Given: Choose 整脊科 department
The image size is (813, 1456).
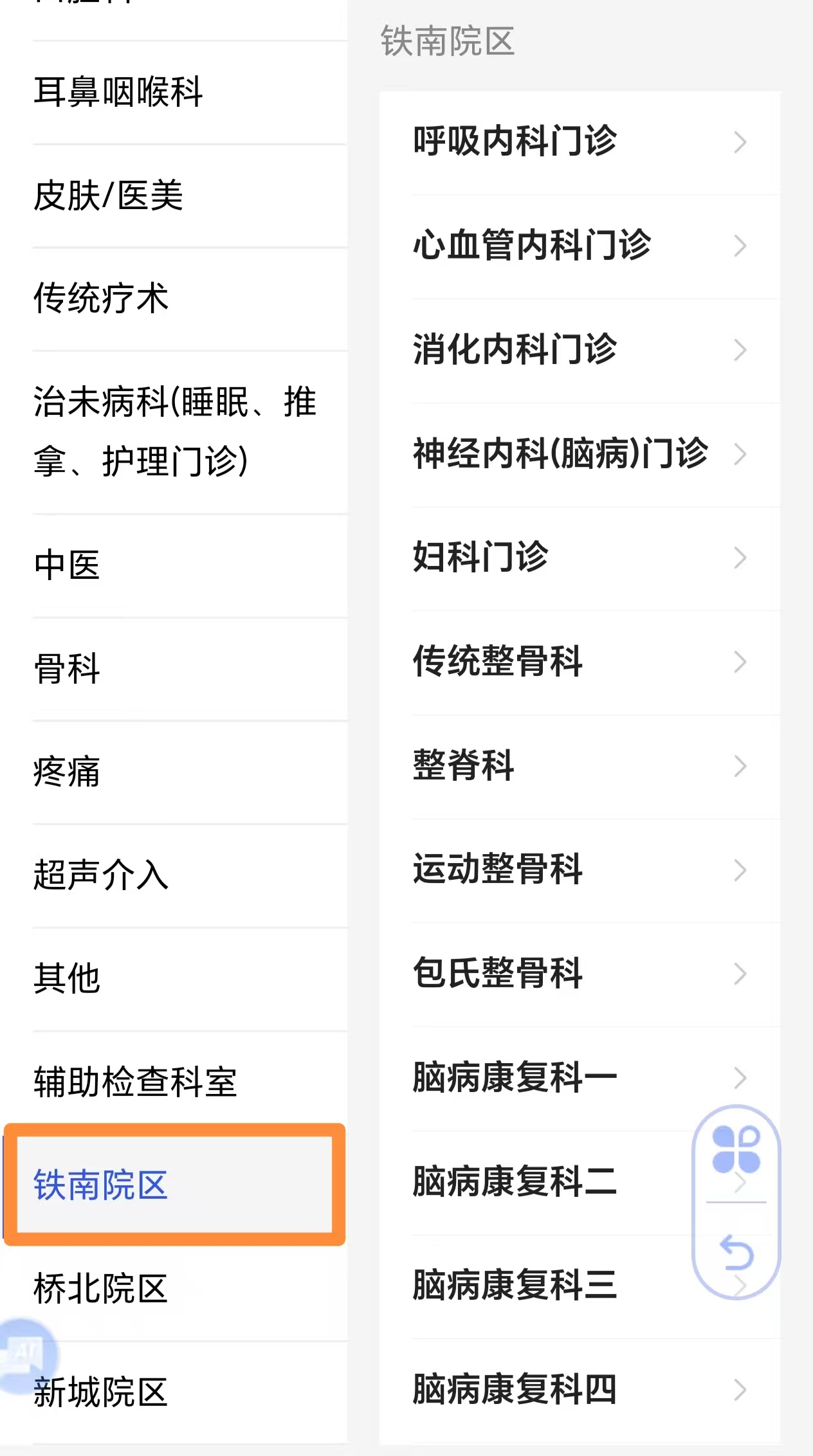Looking at the screenshot, I should point(579,766).
